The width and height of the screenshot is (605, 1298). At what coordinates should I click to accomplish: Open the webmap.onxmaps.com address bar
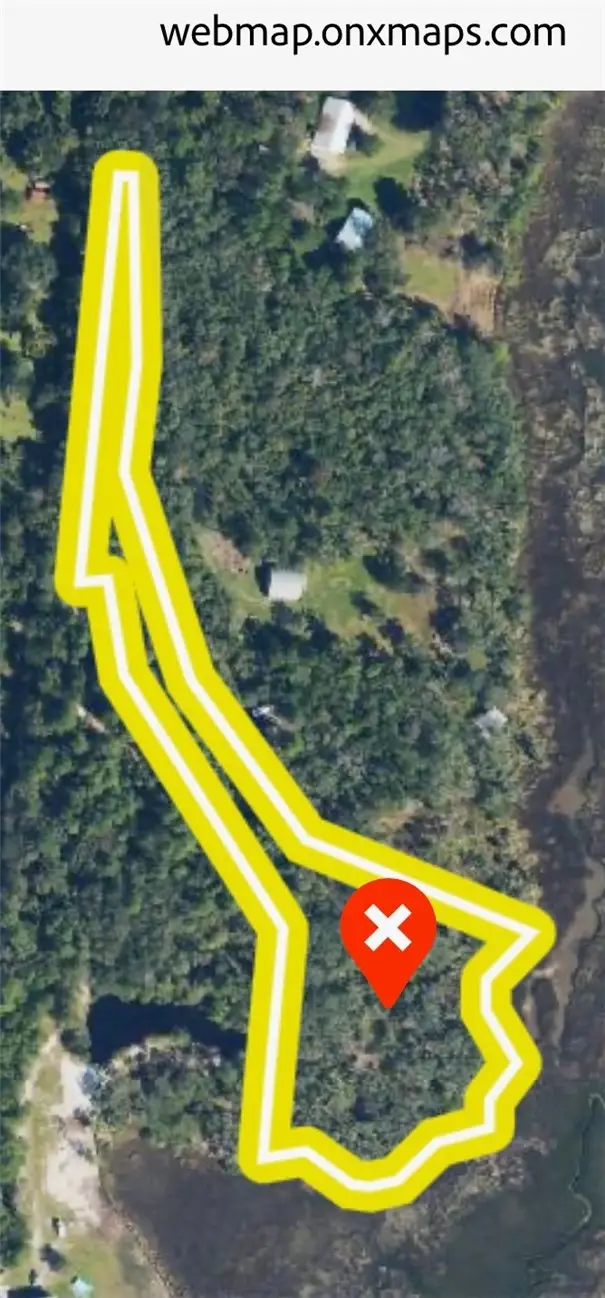(362, 35)
